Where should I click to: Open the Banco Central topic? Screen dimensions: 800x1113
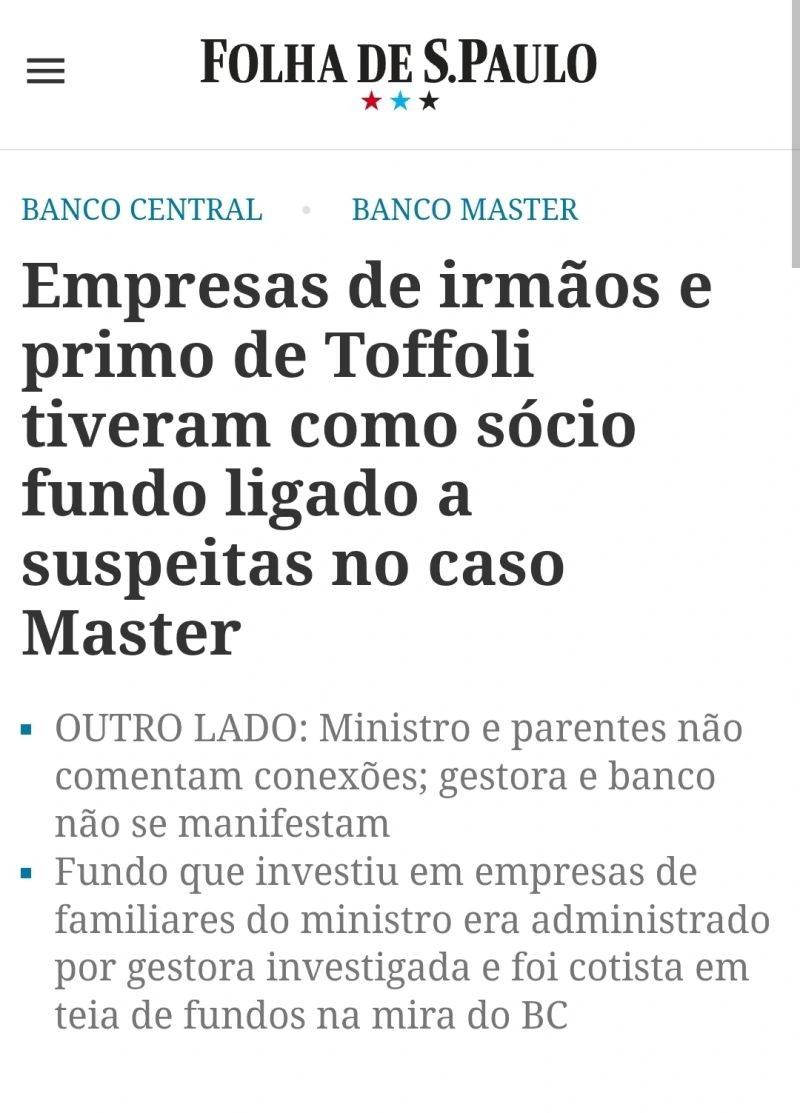(x=142, y=210)
